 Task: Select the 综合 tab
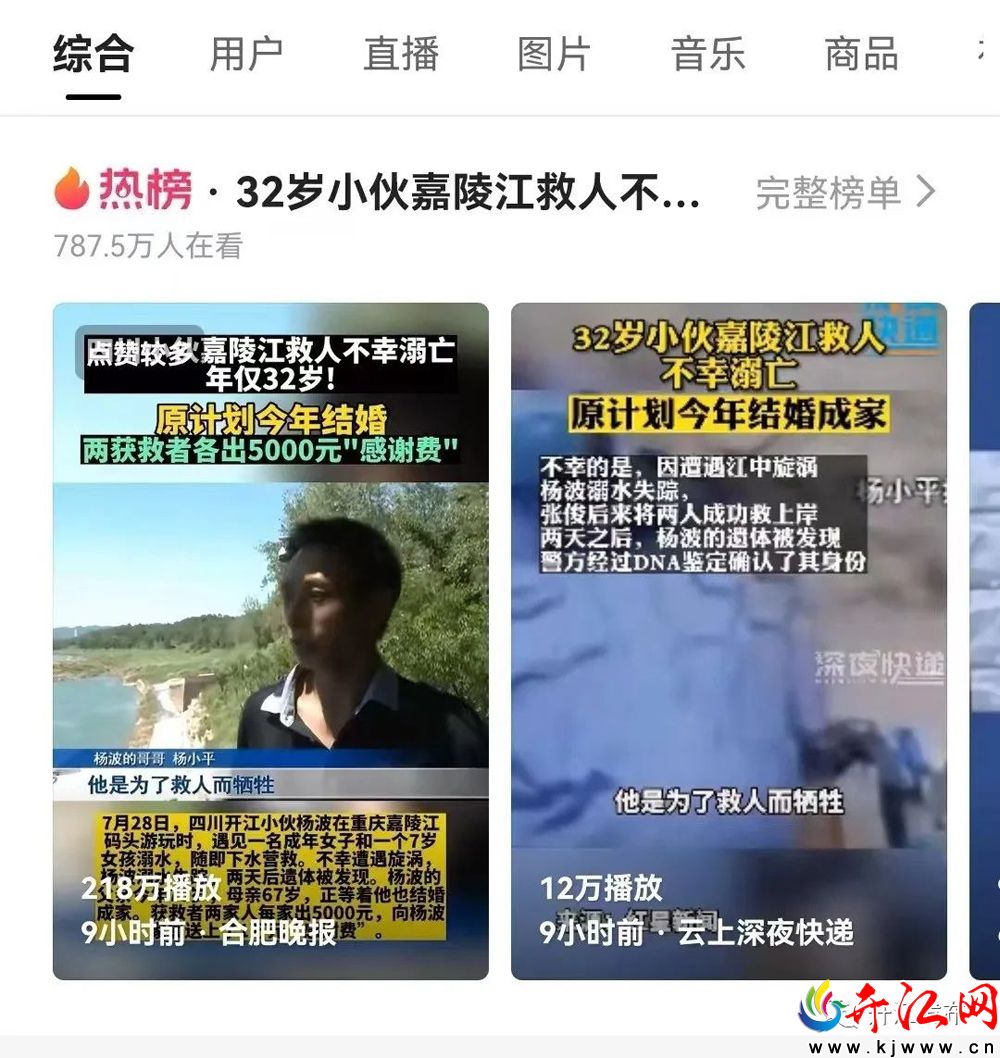93,54
